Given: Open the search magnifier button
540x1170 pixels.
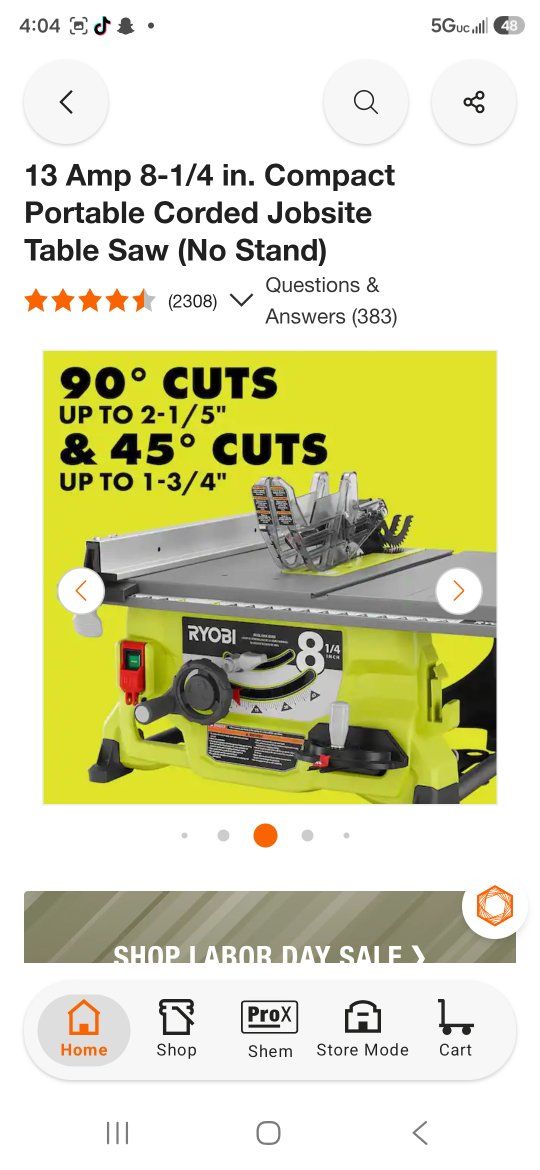Looking at the screenshot, I should (x=365, y=101).
